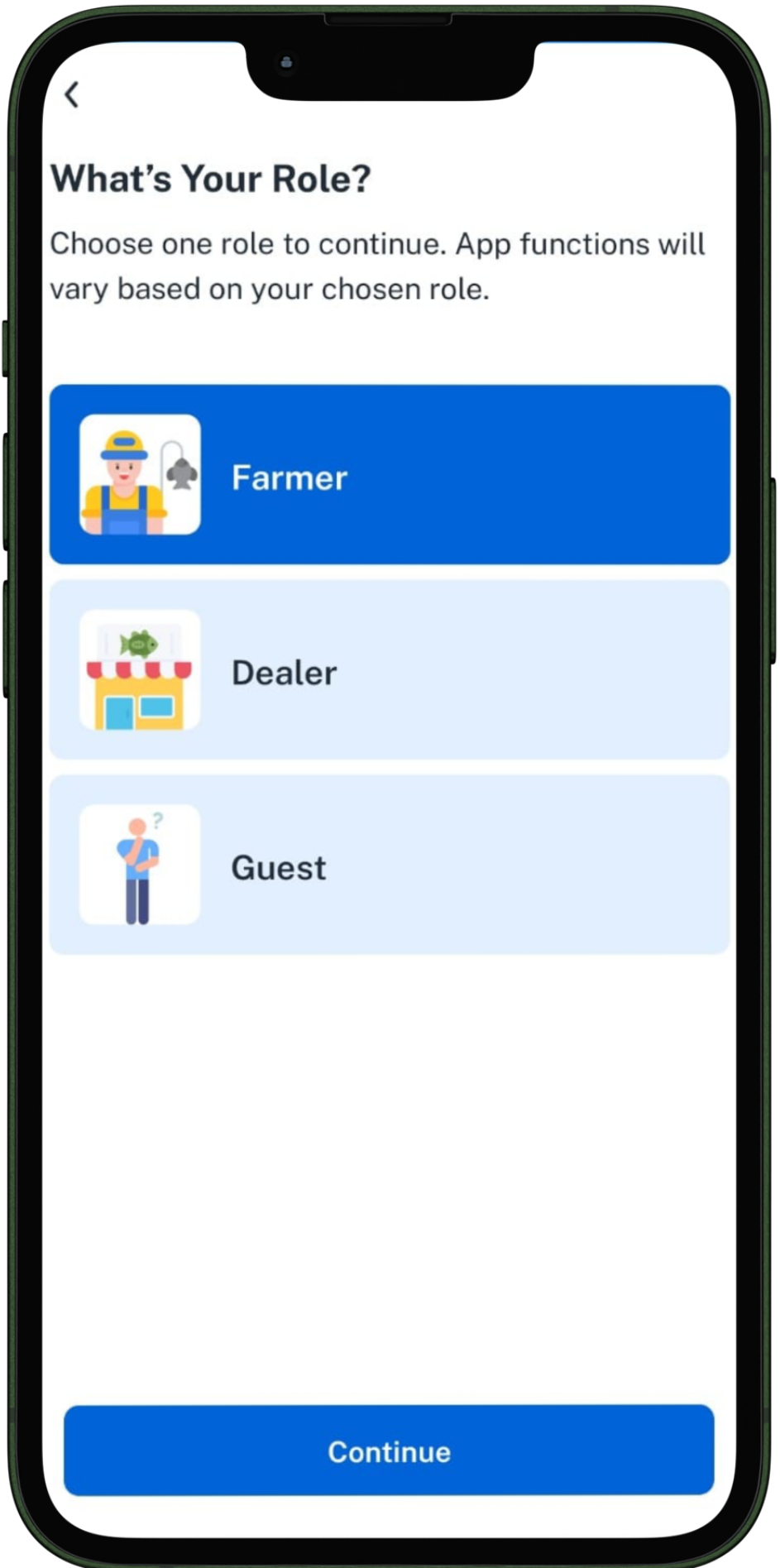Tap the Continue button

pos(389,1451)
